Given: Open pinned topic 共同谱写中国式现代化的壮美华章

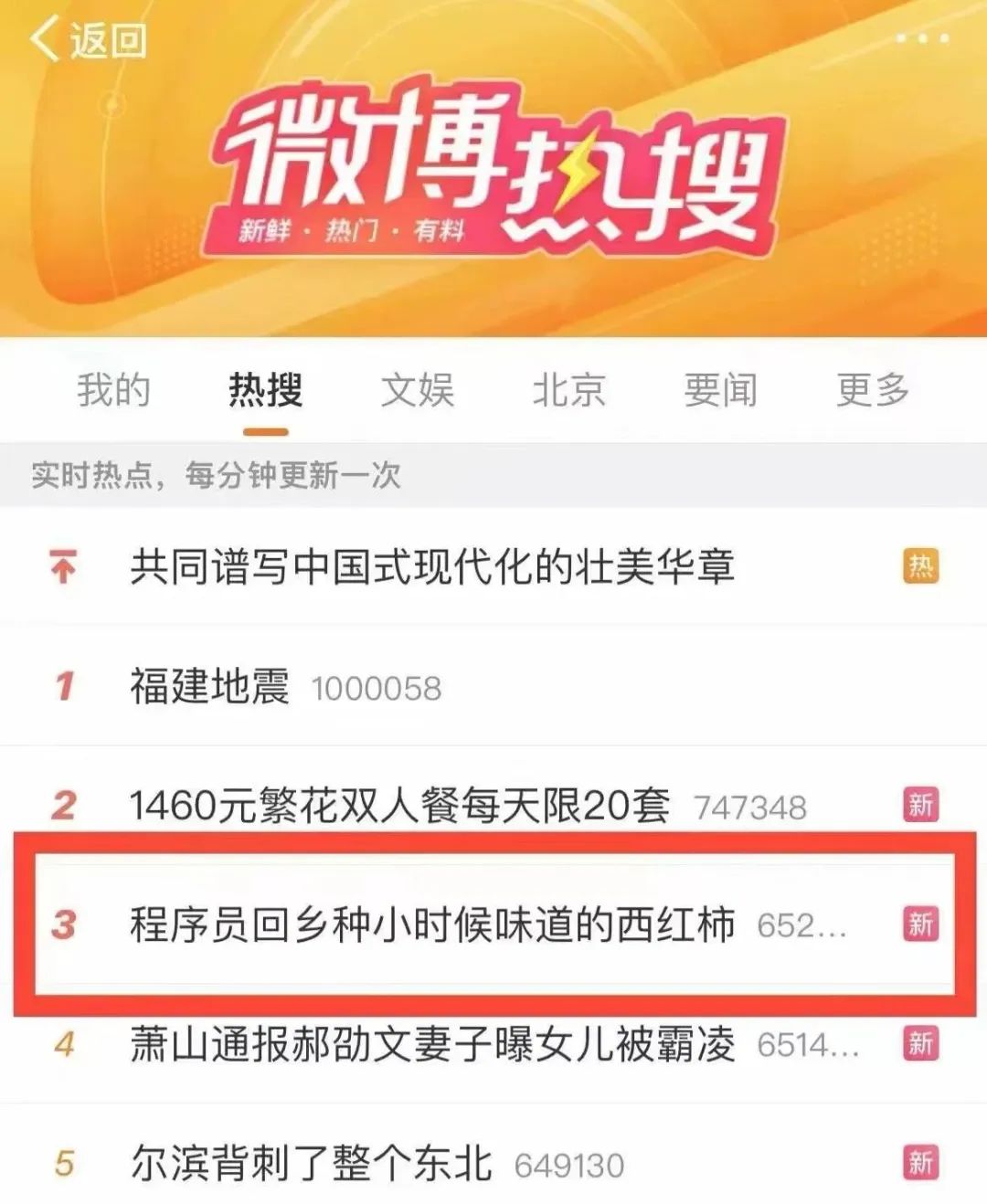Looking at the screenshot, I should pyautogui.click(x=431, y=567).
